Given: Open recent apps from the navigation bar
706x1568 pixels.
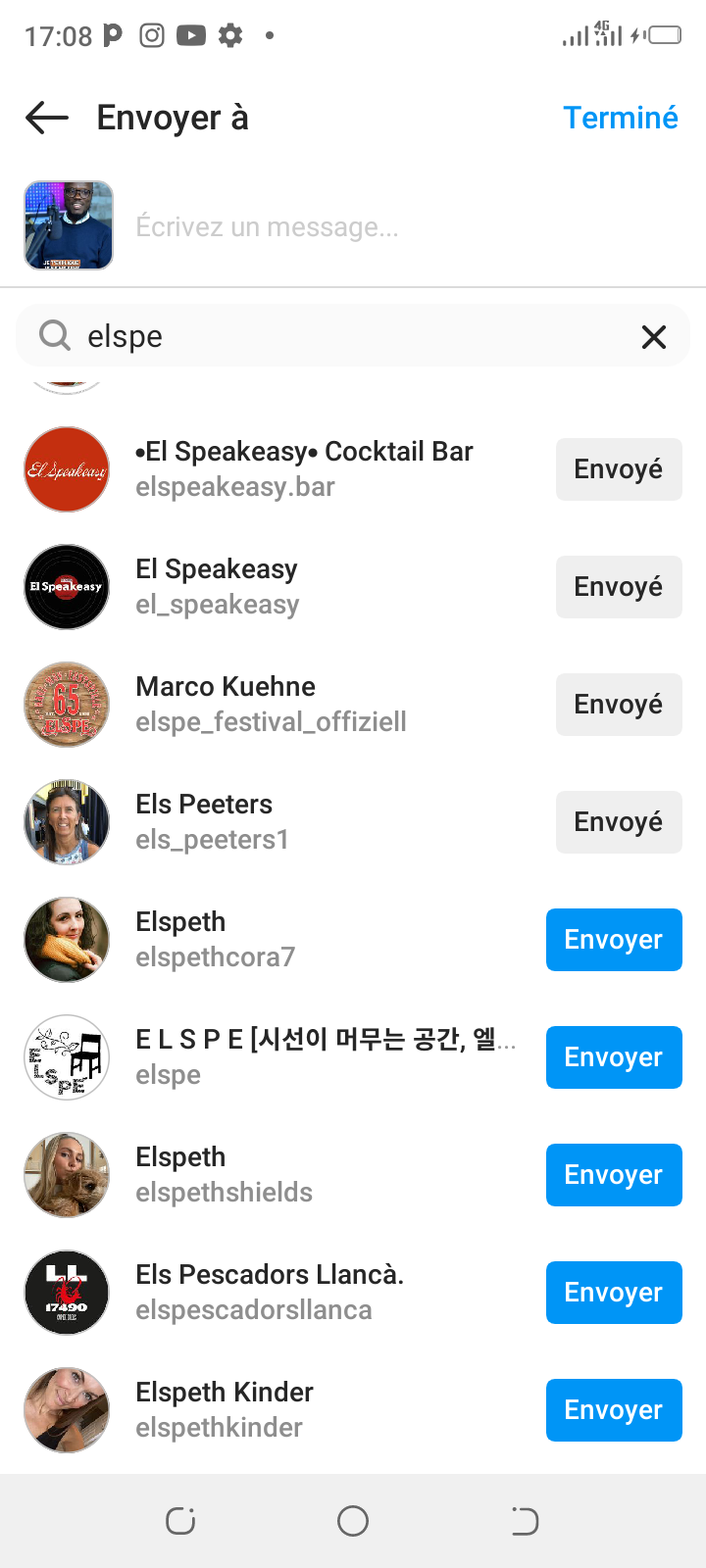Looking at the screenshot, I should click(180, 1521).
